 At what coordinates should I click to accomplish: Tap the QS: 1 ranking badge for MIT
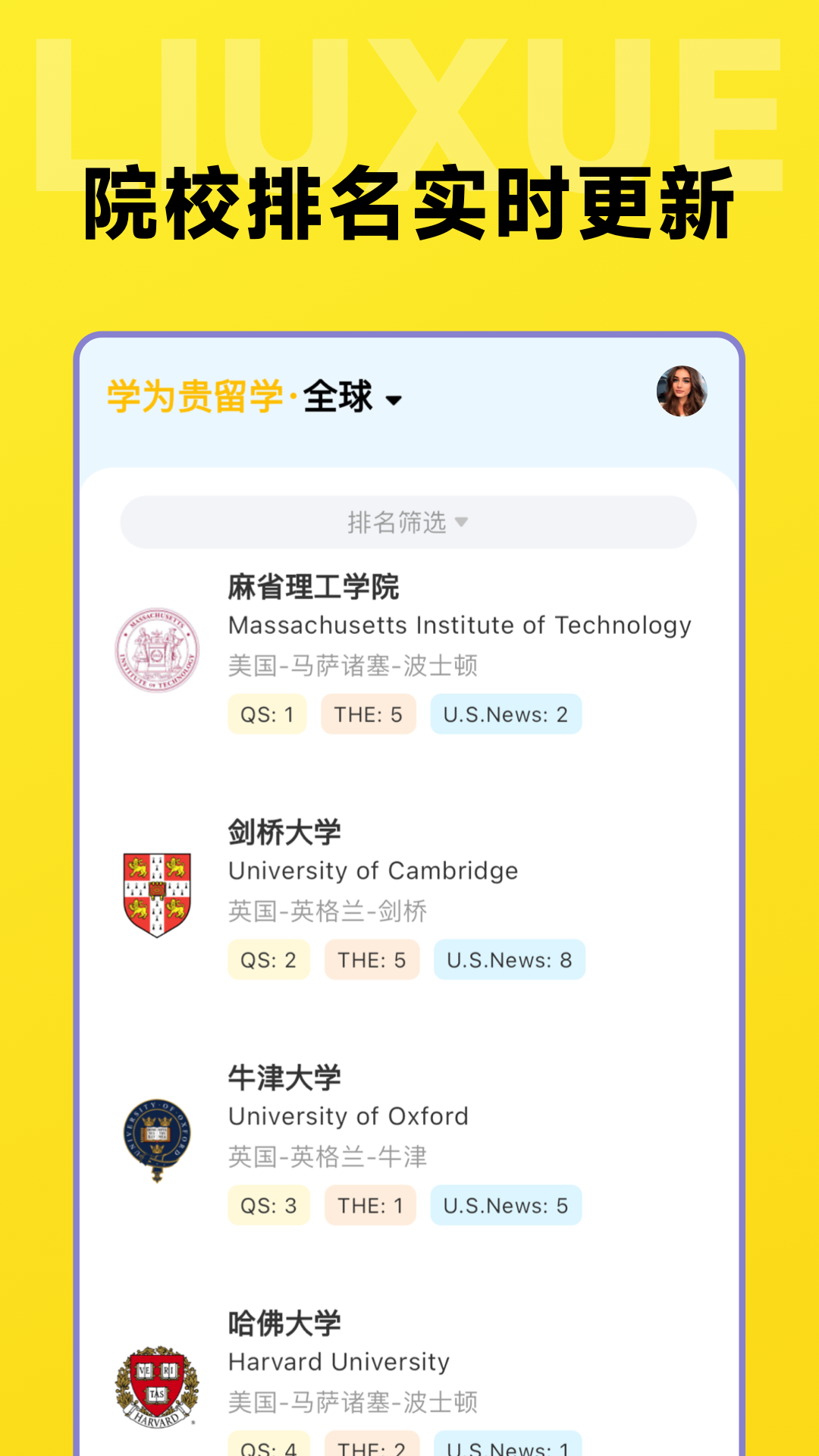coord(267,714)
